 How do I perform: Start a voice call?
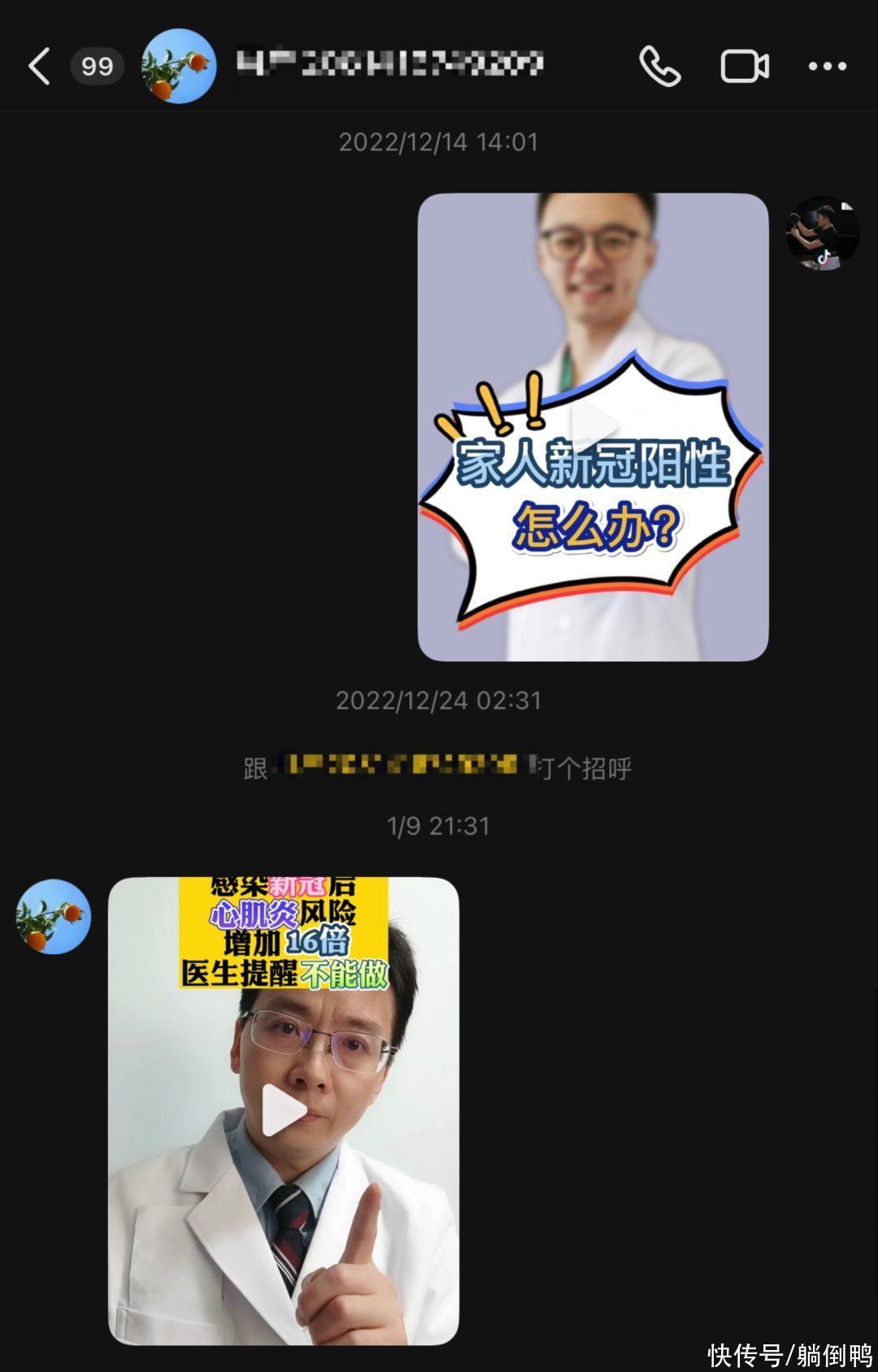click(x=659, y=66)
